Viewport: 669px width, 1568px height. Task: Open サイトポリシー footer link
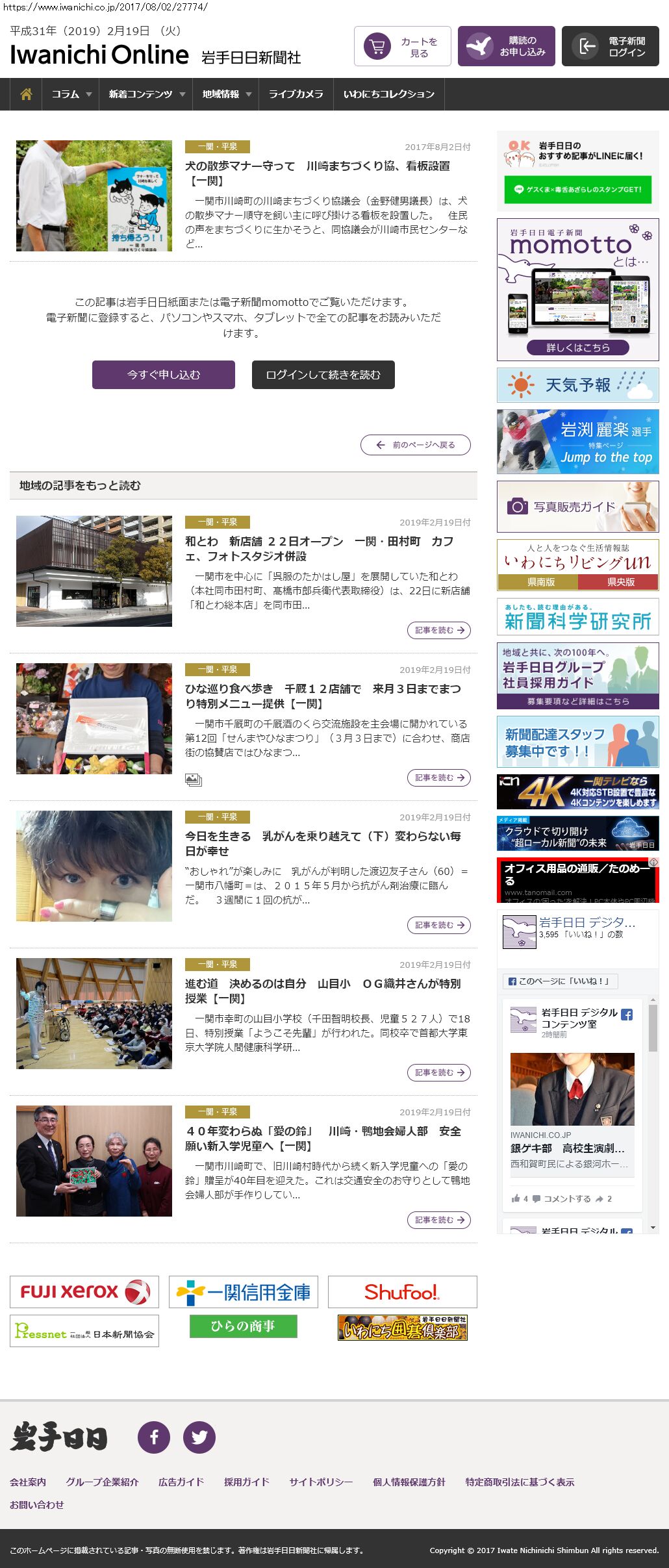click(321, 1482)
